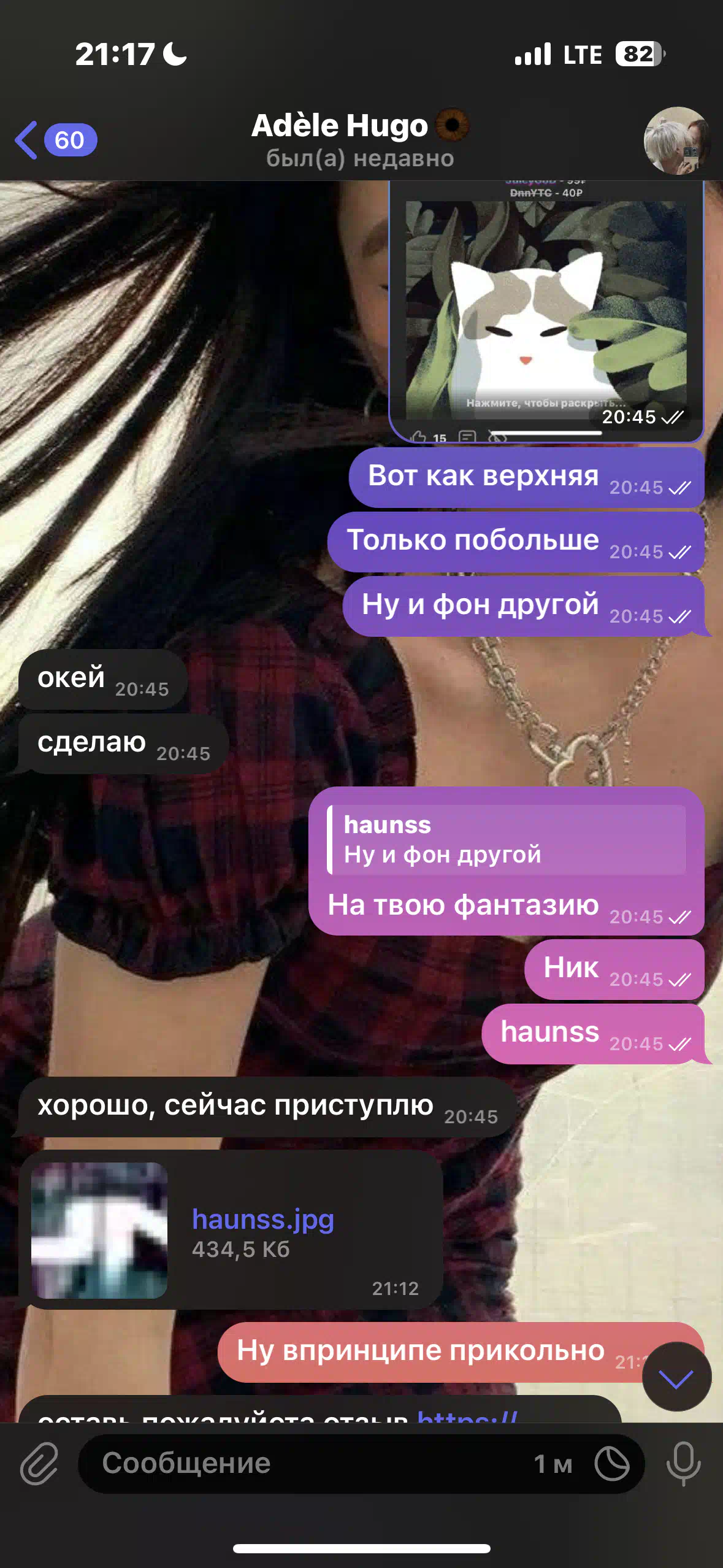
Task: Tap the quoted reply from haunss
Action: 507,839
